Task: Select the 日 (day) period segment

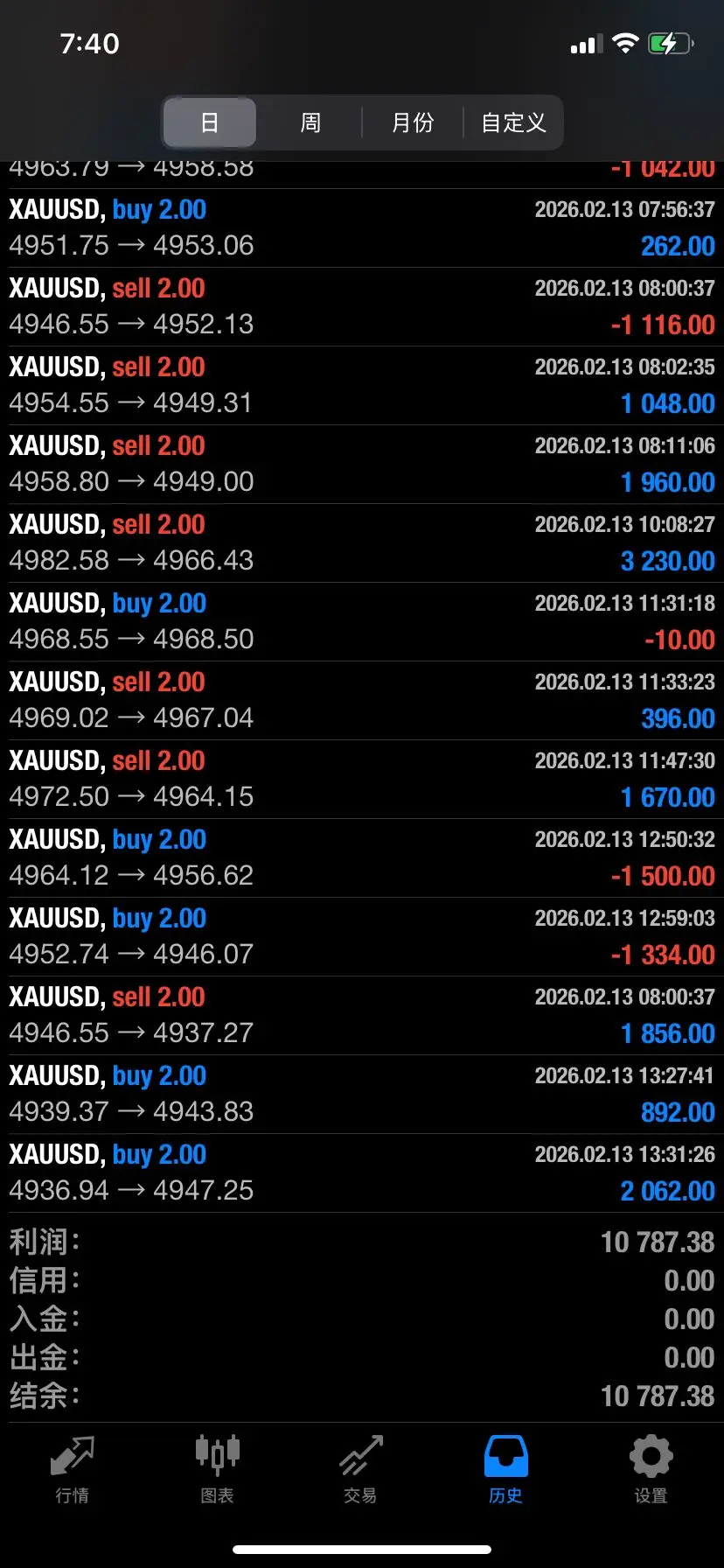Action: [210, 122]
